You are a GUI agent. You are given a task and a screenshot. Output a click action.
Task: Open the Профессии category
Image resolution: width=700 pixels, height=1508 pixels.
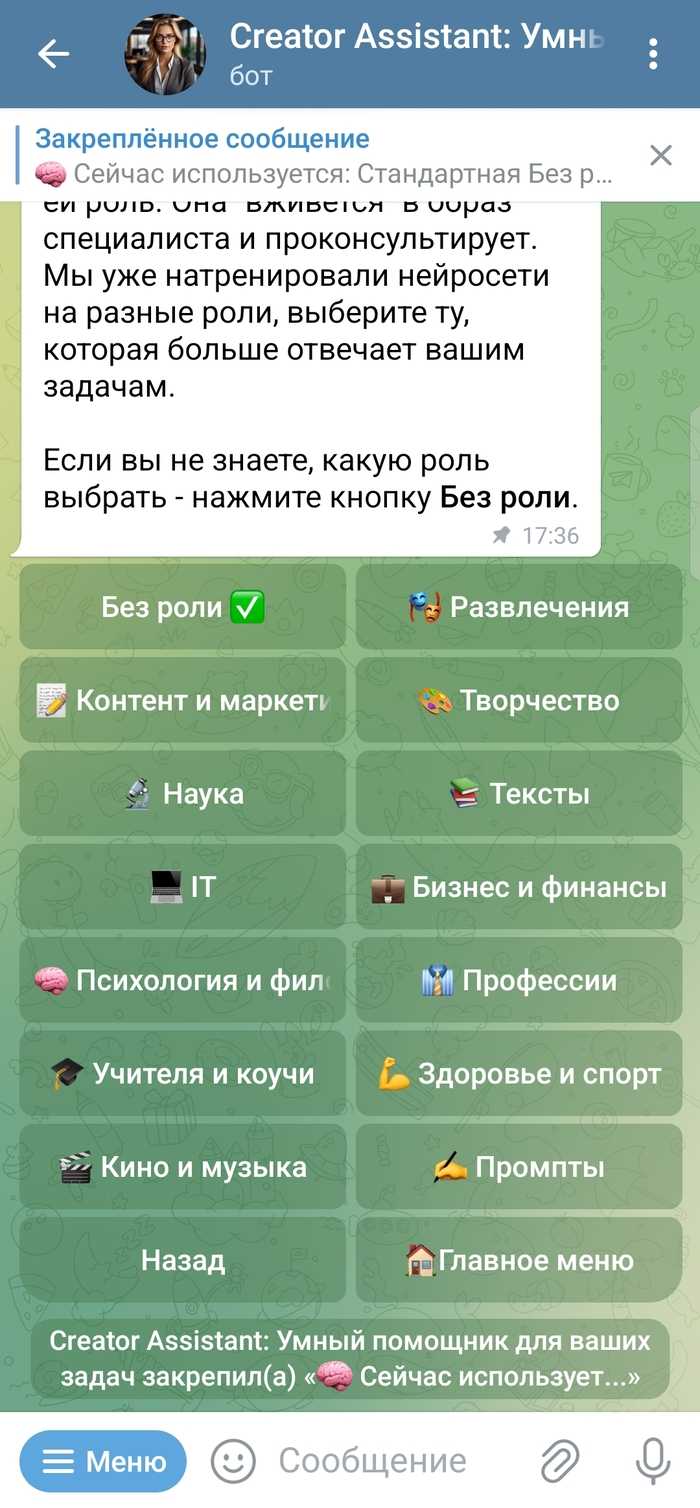519,981
